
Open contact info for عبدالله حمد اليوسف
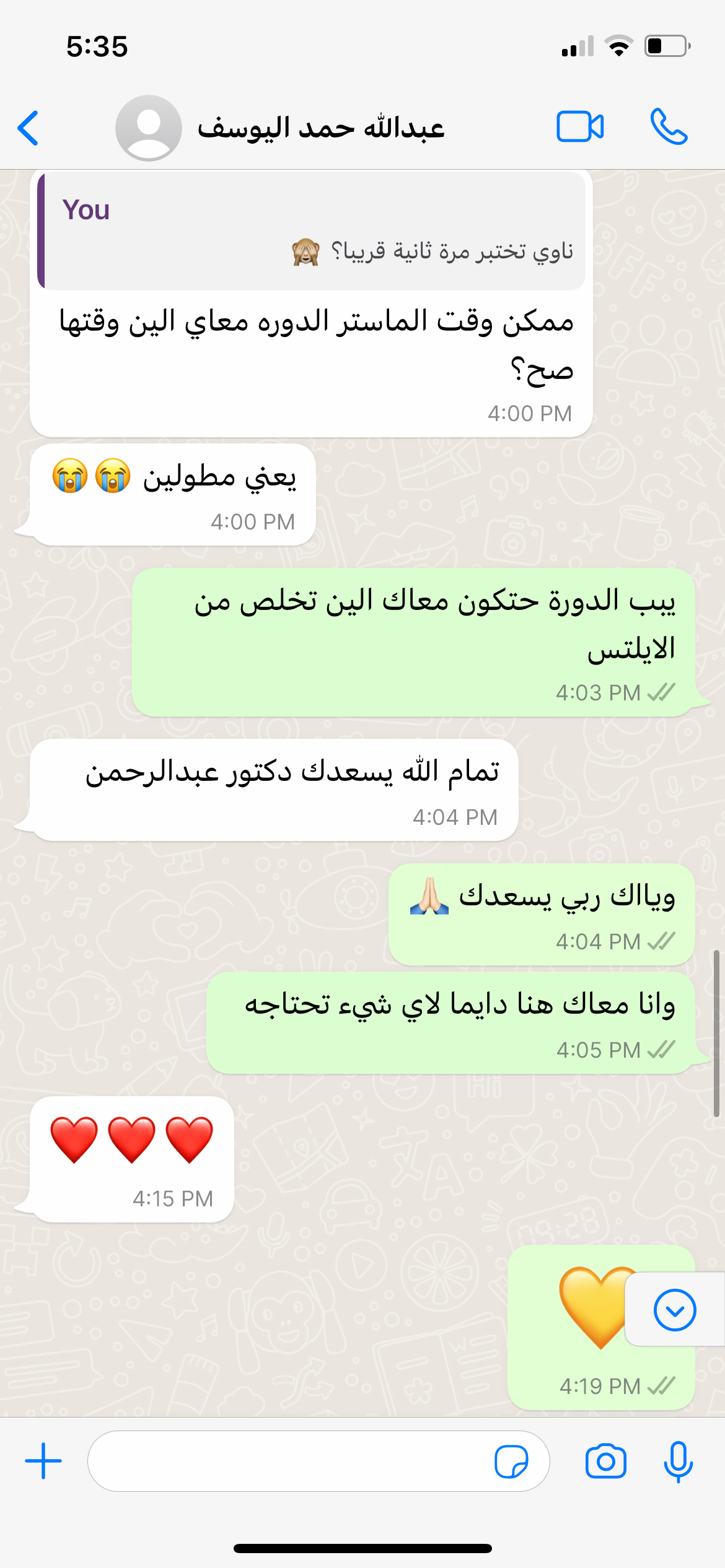[320, 128]
